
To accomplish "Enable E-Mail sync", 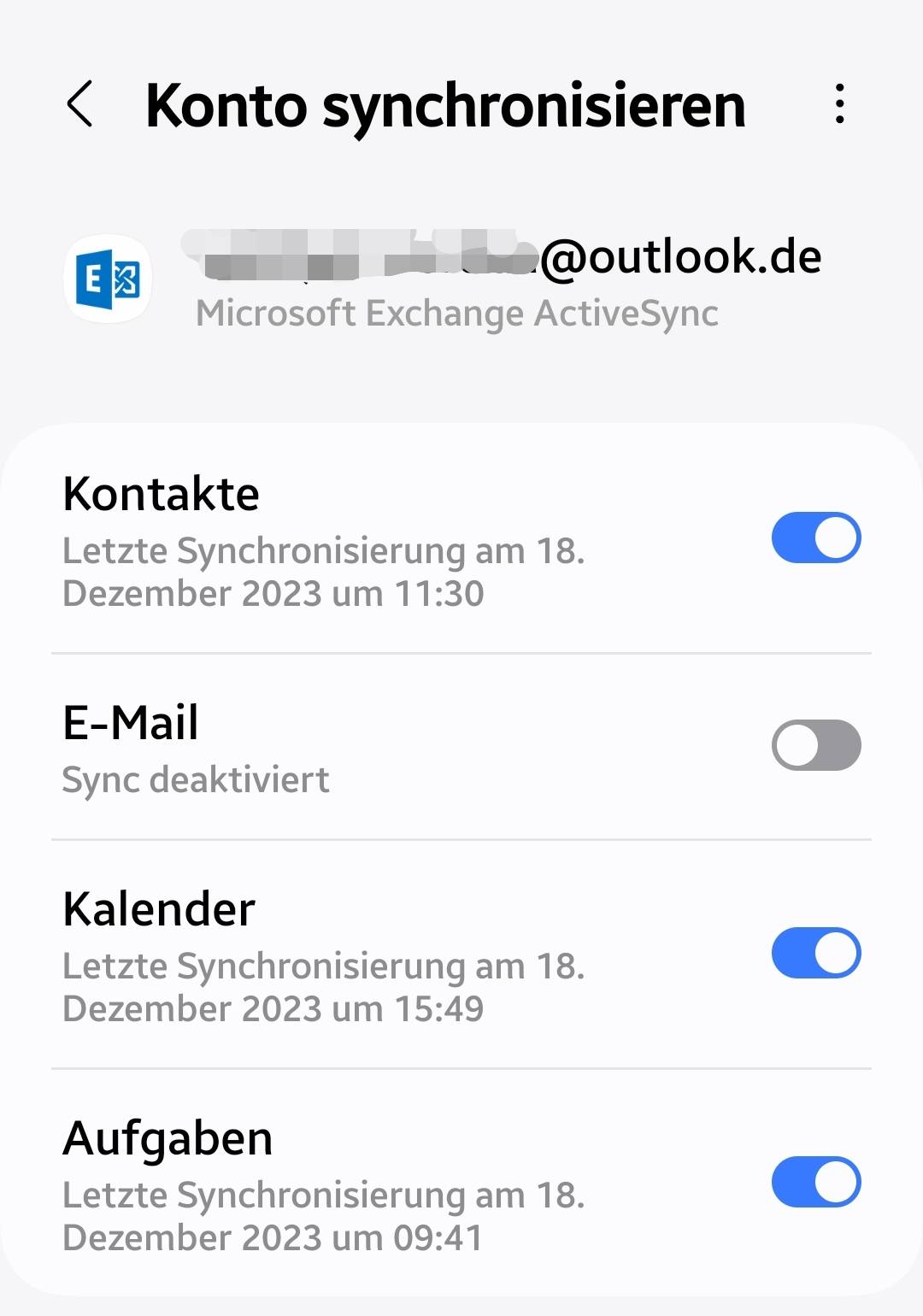I will click(815, 745).
